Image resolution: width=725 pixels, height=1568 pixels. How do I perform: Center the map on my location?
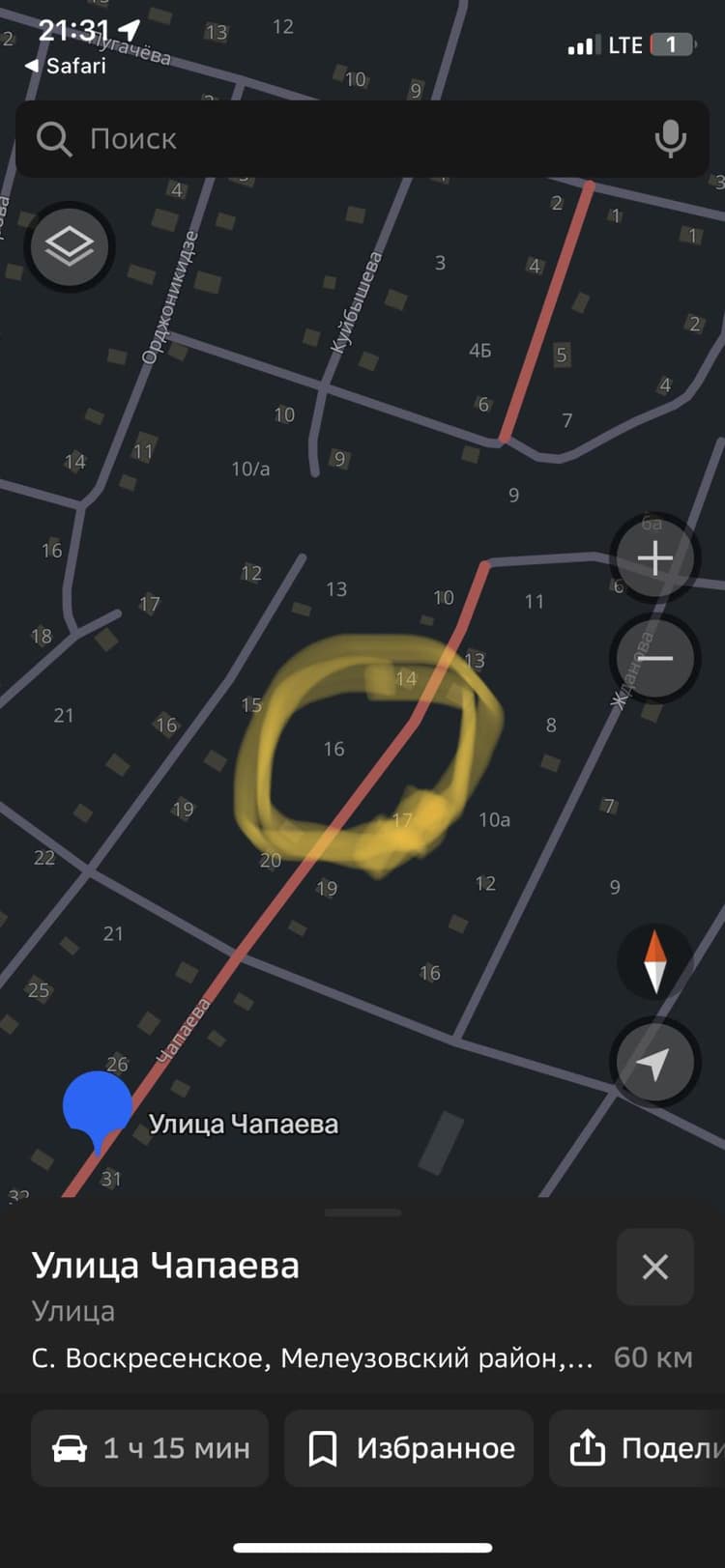tap(654, 1063)
